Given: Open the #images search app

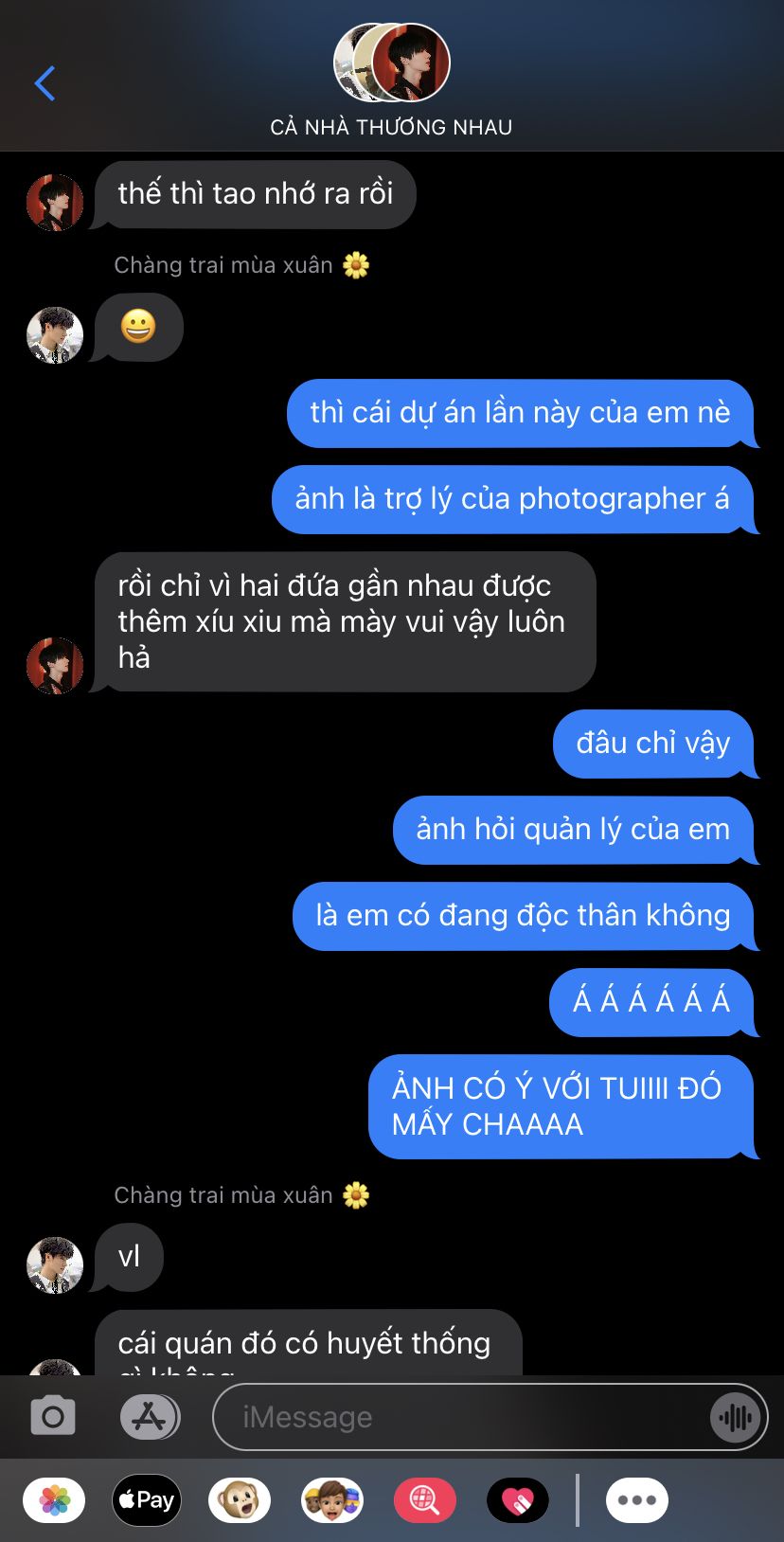Looking at the screenshot, I should coord(424,1500).
